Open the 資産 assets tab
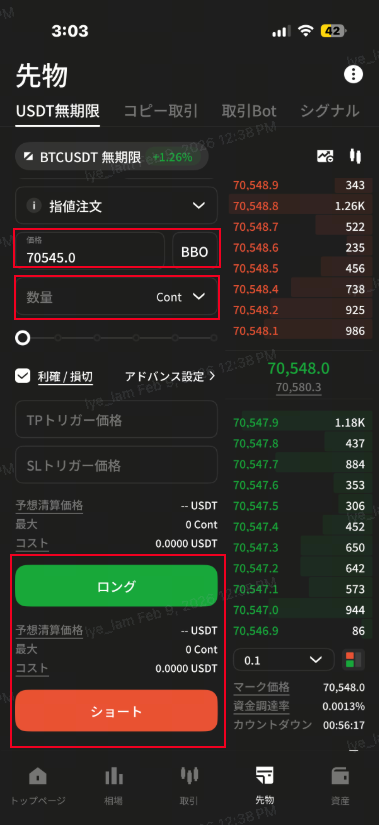 coord(340,786)
